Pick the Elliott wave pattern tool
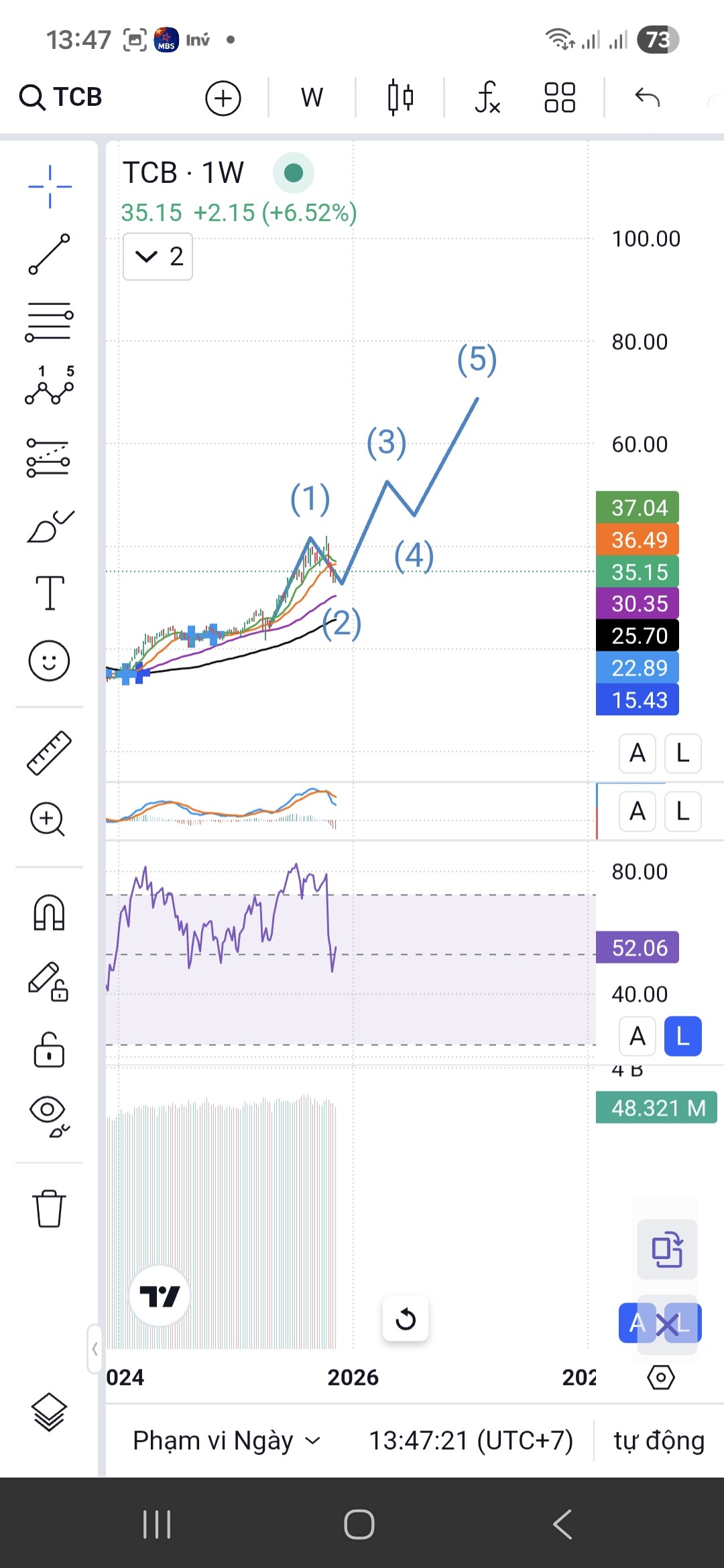 (50, 387)
